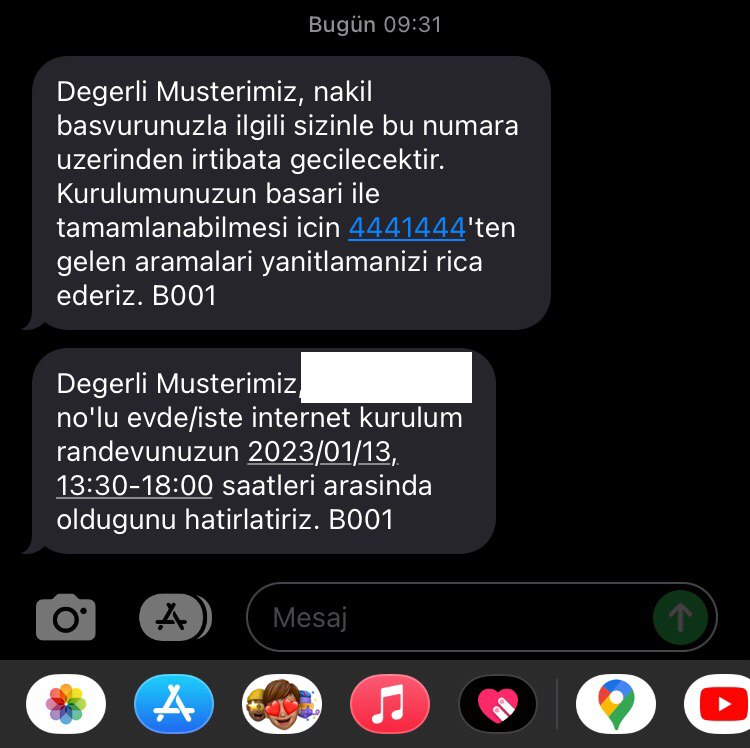The width and height of the screenshot is (750, 748).
Task: Open the camera to attach a photo
Action: (66, 618)
